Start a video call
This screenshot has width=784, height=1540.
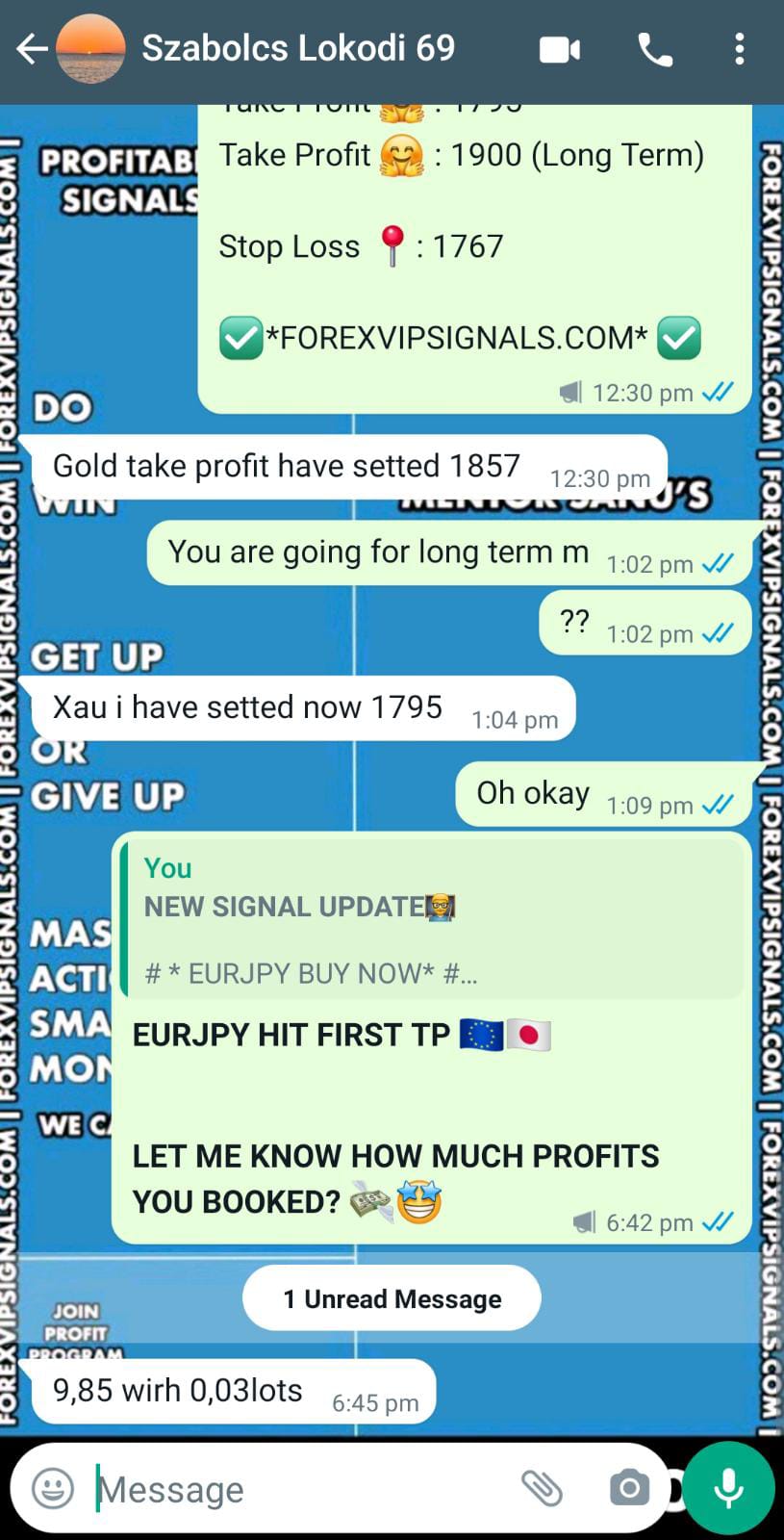(560, 49)
